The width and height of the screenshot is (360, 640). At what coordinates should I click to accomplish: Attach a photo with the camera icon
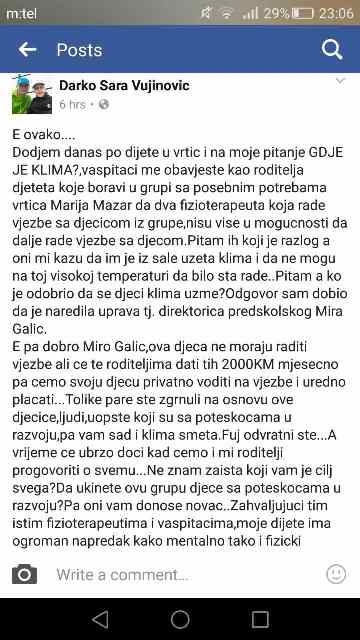coord(24,574)
